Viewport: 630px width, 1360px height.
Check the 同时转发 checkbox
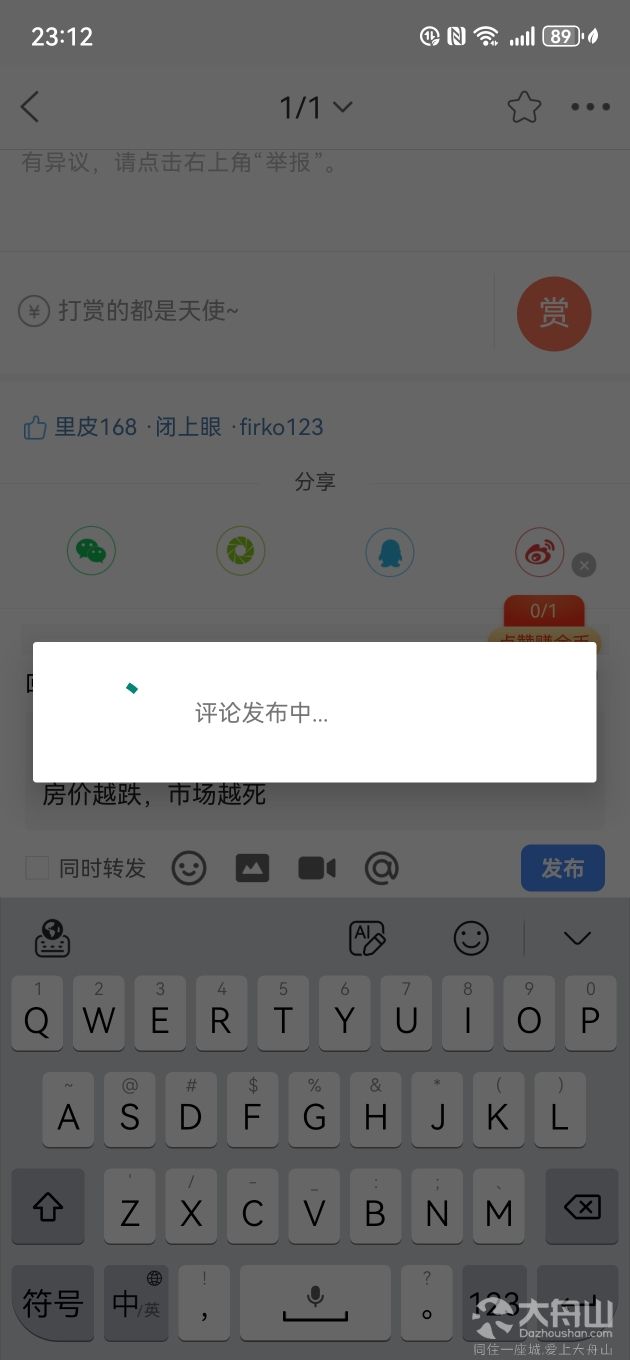[x=37, y=868]
